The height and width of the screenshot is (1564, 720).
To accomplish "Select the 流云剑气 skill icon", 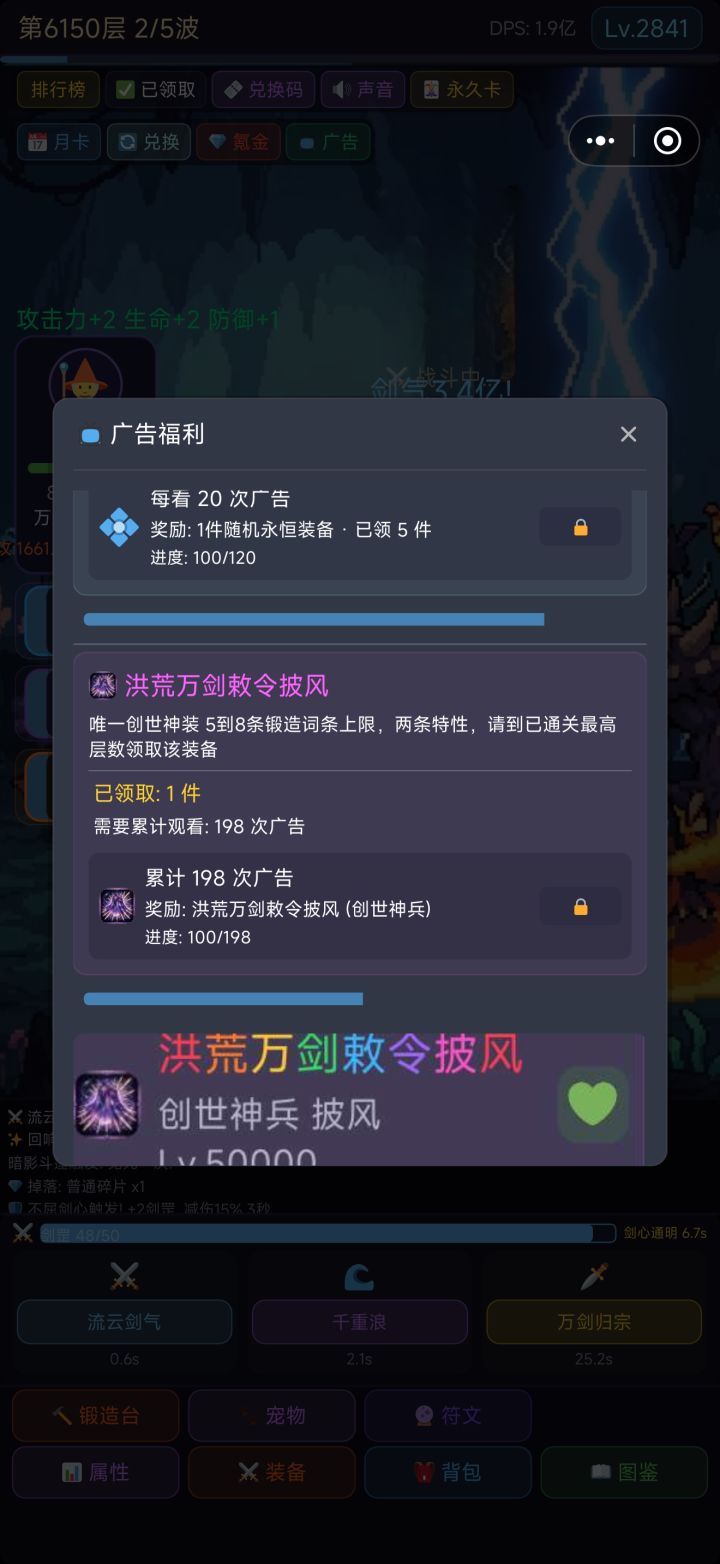I will pos(124,1275).
